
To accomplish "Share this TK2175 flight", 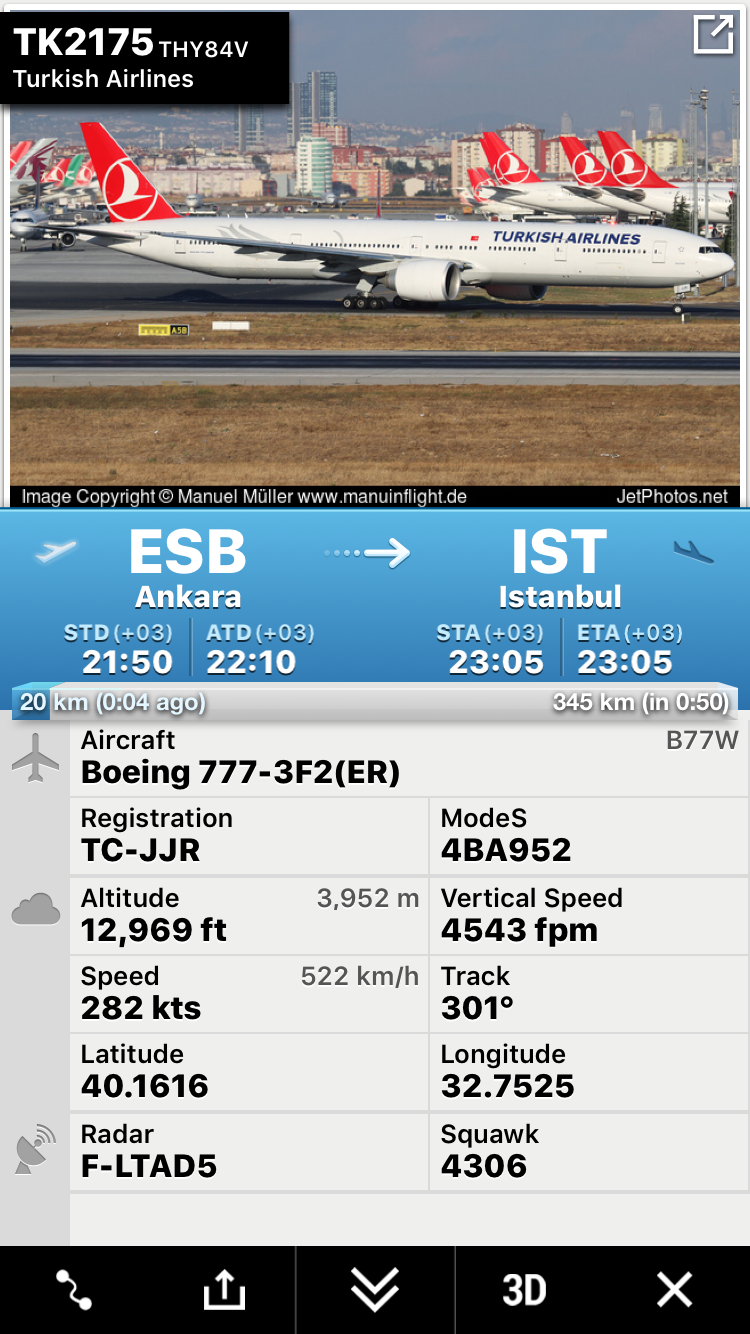I will (x=224, y=1290).
